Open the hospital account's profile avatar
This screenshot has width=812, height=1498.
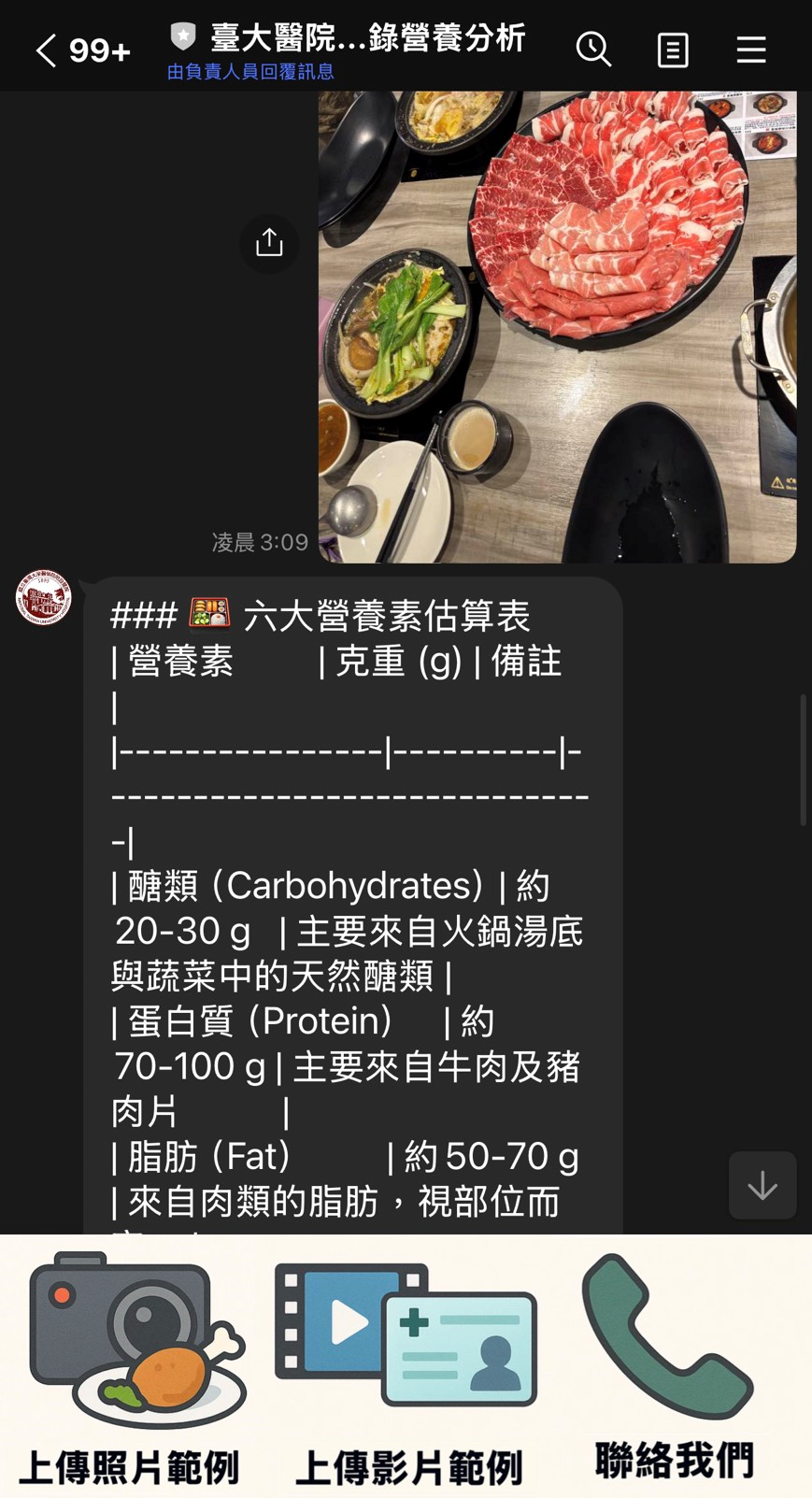tap(44, 598)
